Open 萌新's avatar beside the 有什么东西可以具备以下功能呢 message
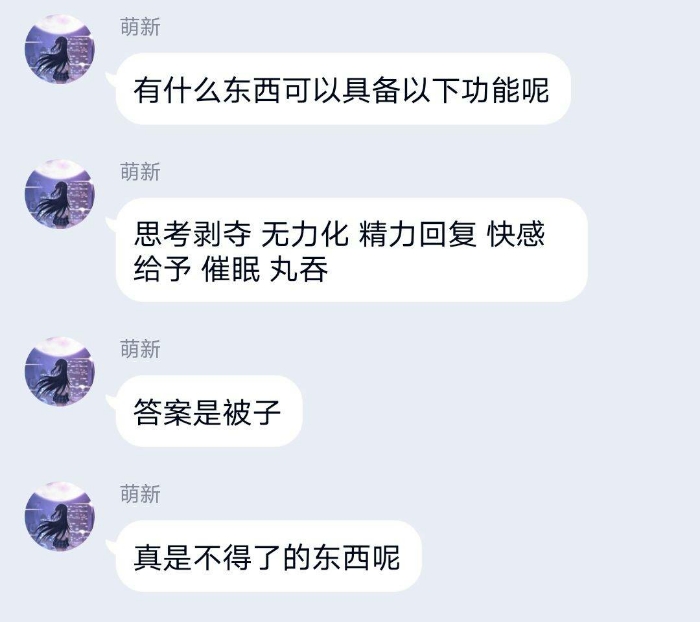This screenshot has height=622, width=700. (x=59, y=49)
